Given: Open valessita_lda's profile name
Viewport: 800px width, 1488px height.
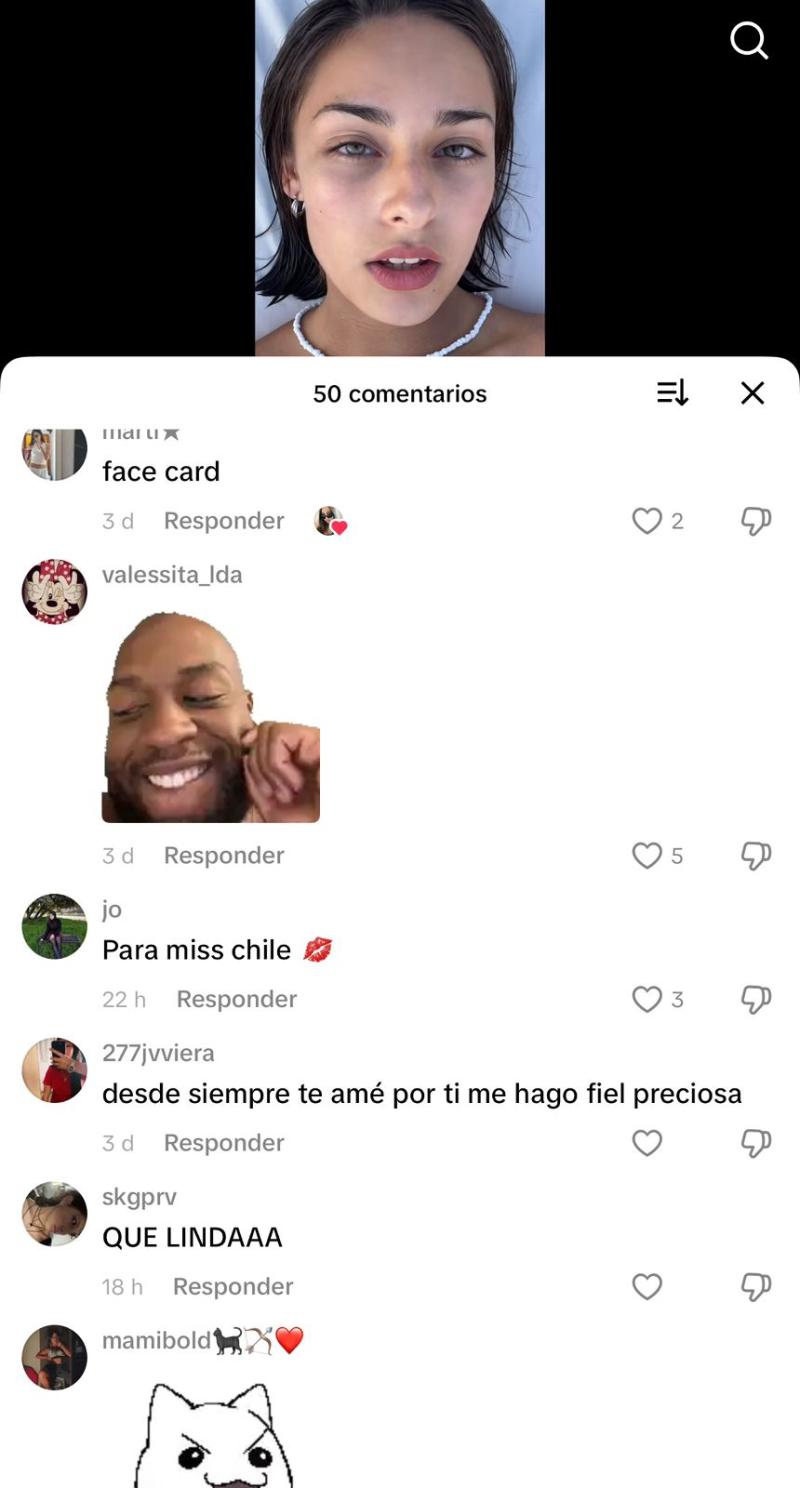Looking at the screenshot, I should (x=172, y=575).
